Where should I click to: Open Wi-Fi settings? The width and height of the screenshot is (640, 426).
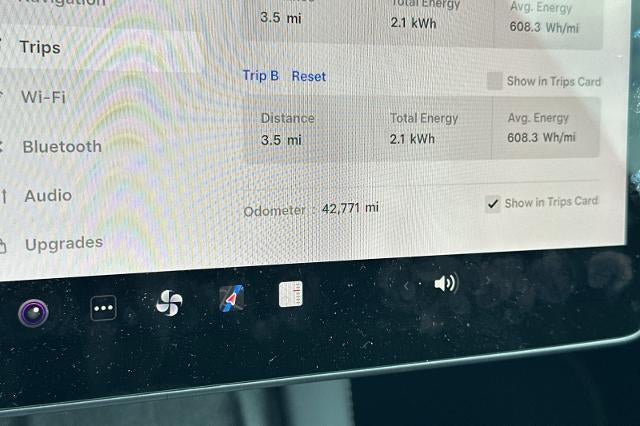[x=45, y=97]
